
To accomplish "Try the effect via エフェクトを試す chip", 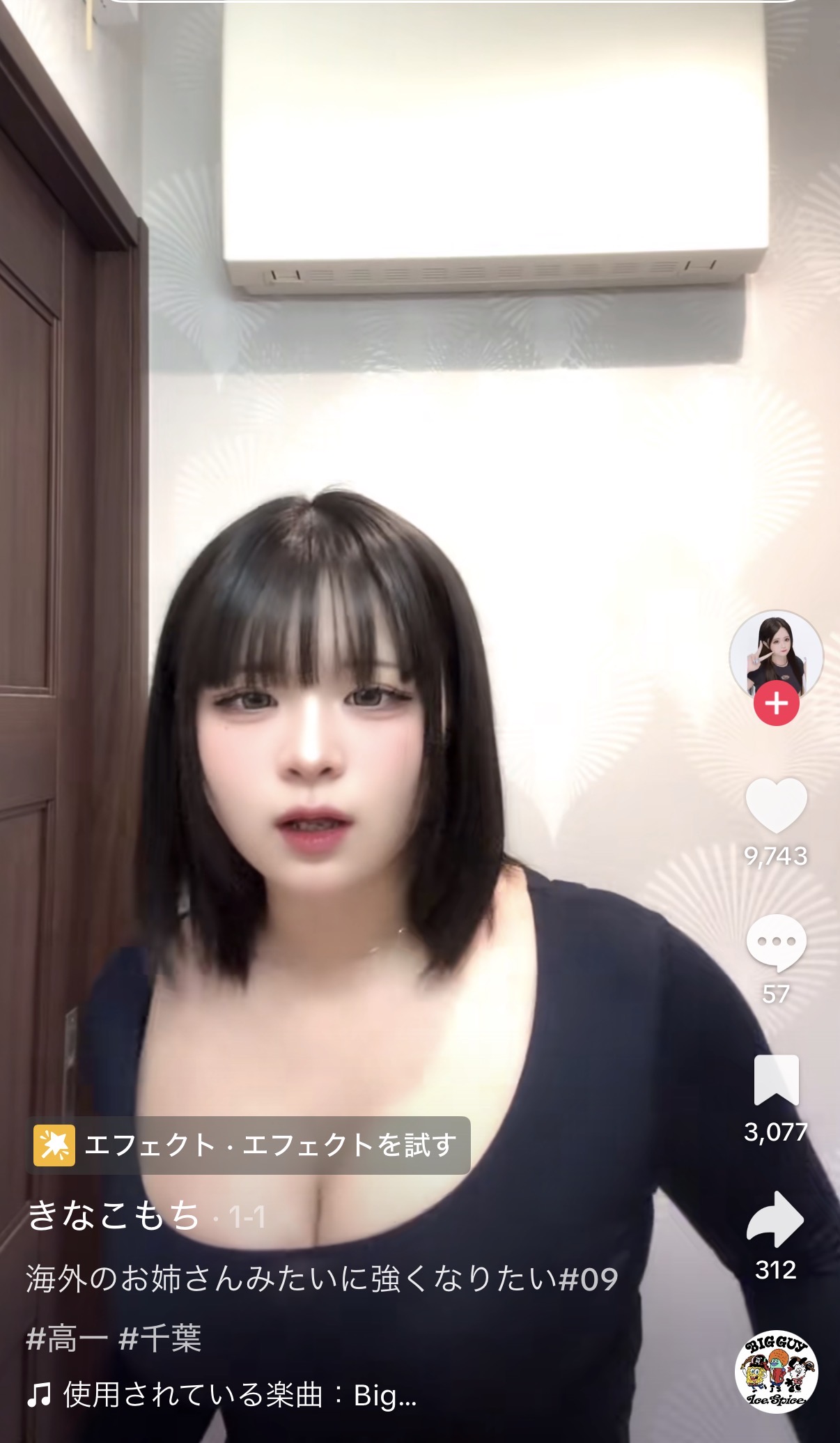I will (x=249, y=1145).
